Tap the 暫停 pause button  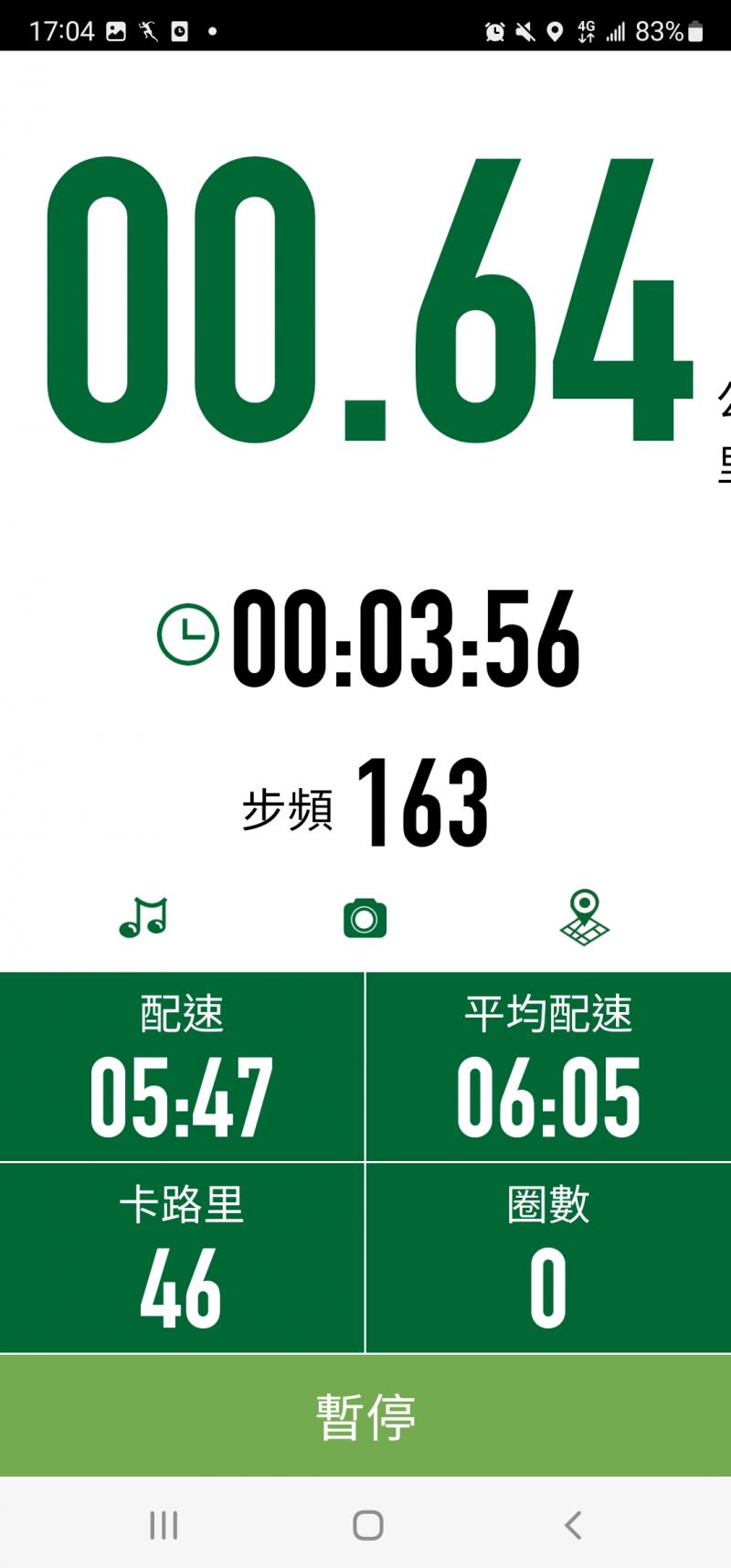[365, 1415]
